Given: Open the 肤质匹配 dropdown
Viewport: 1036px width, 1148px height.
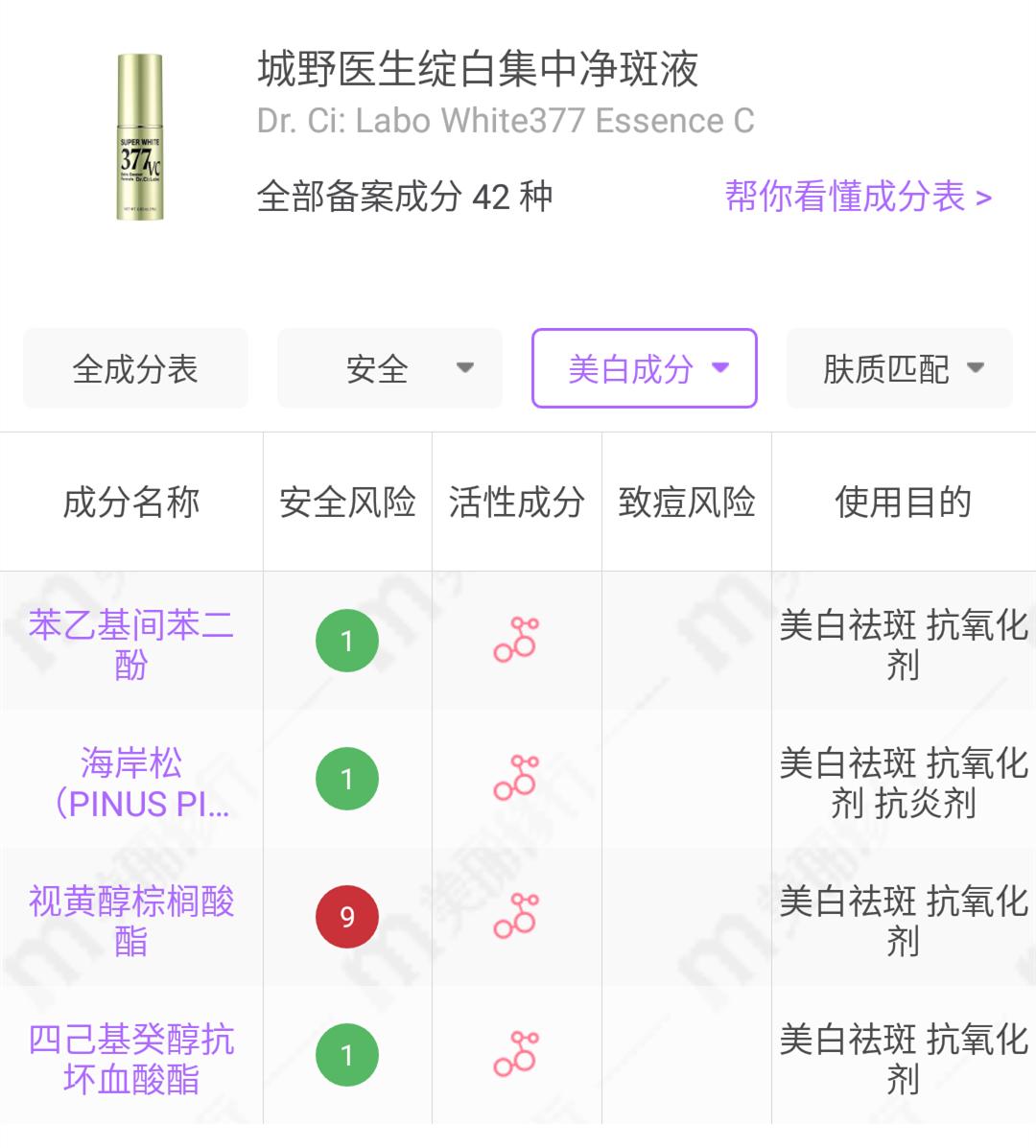Looking at the screenshot, I should tap(898, 368).
